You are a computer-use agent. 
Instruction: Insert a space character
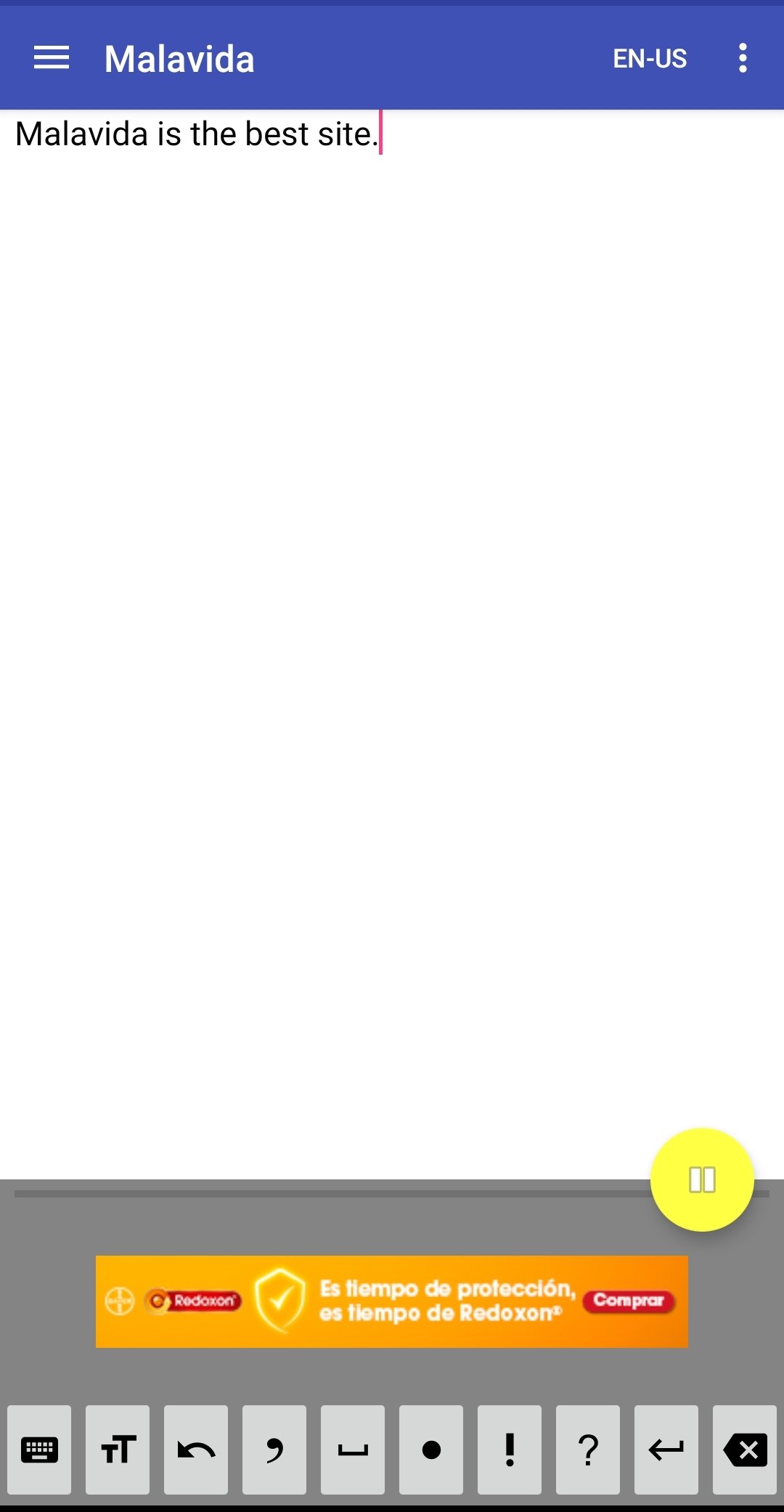coord(353,1450)
